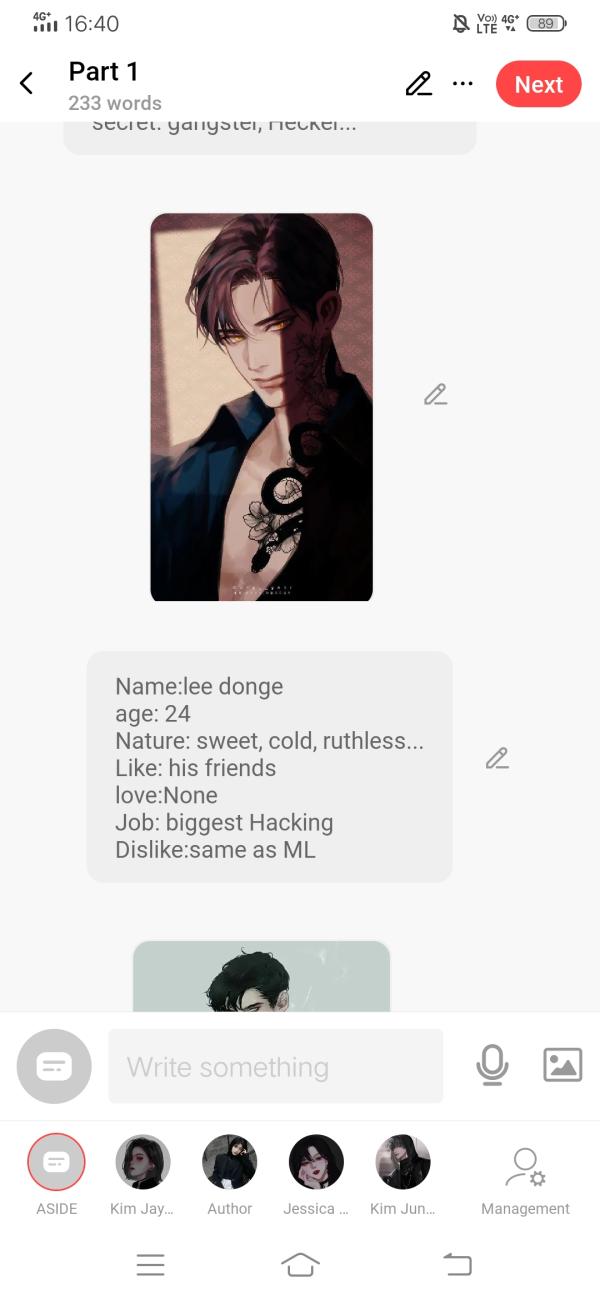Open the three-dot overflow menu

pos(462,84)
